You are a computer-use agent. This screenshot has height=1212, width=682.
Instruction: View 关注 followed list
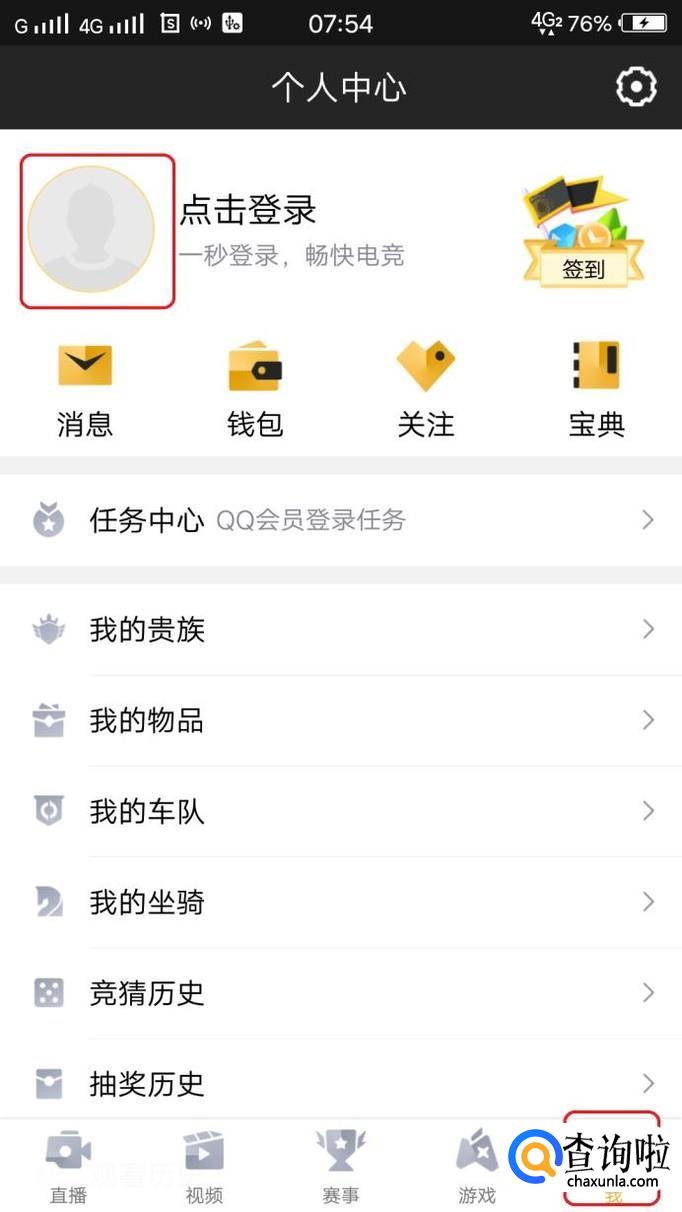[426, 391]
